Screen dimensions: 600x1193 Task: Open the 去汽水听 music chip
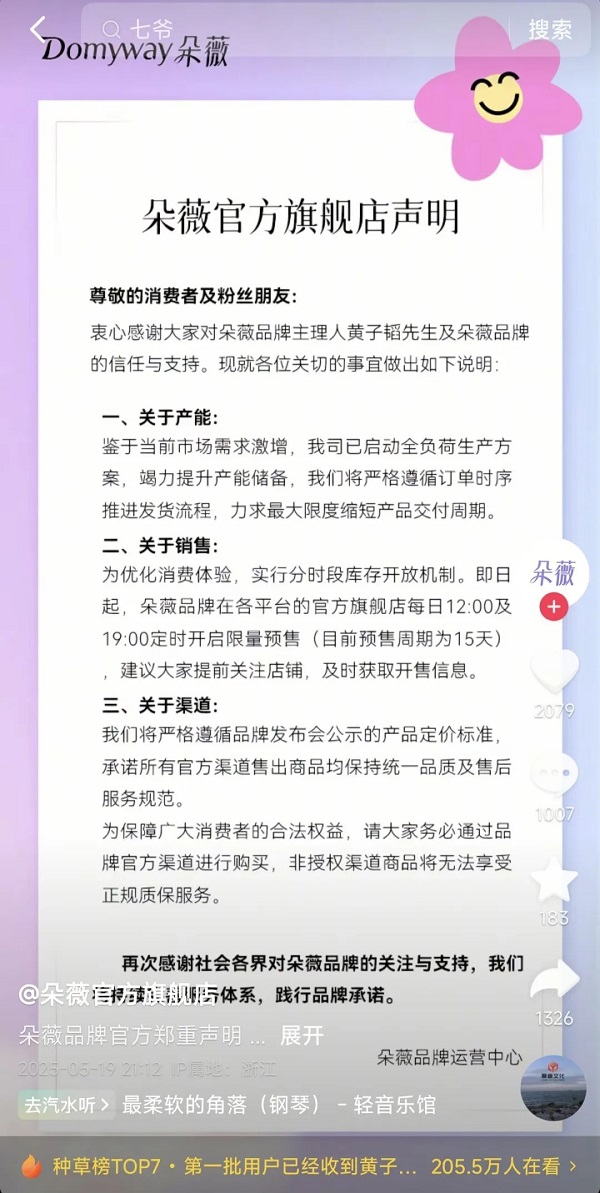pos(66,1105)
